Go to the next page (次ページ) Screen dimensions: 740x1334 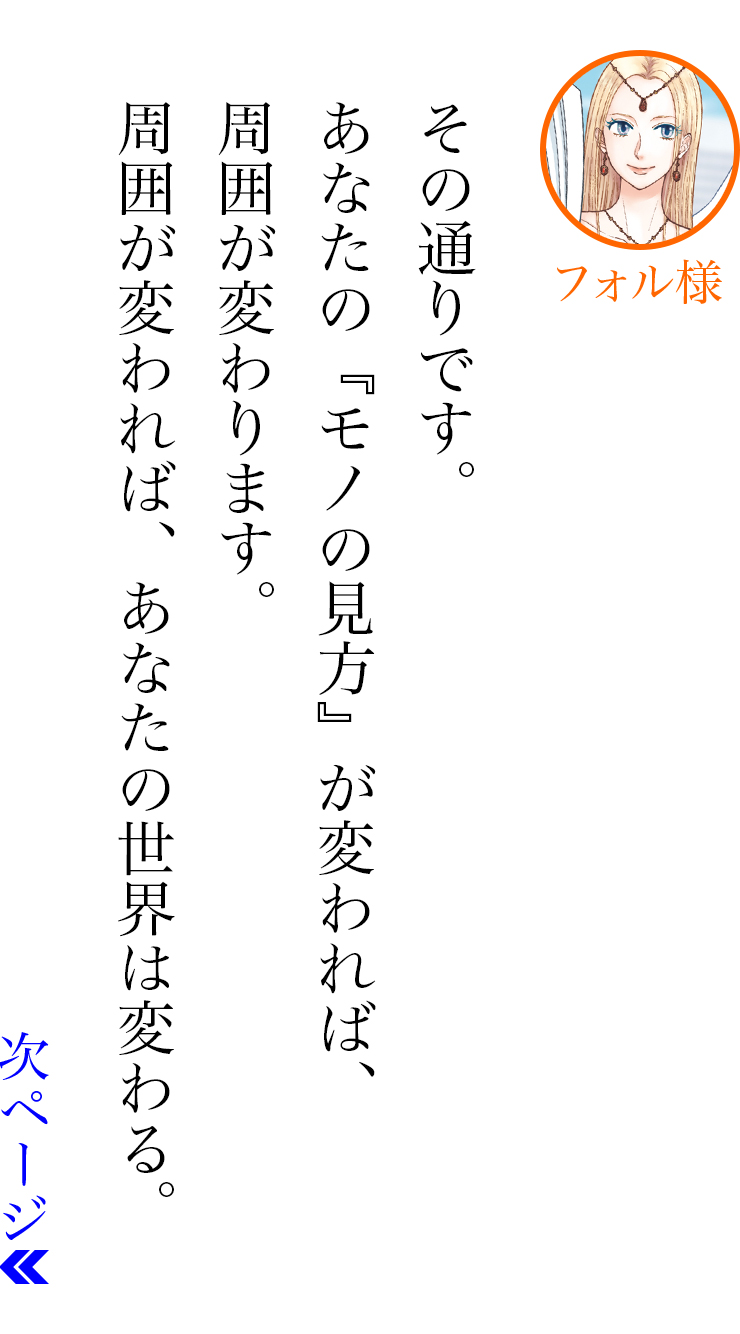(25, 1158)
